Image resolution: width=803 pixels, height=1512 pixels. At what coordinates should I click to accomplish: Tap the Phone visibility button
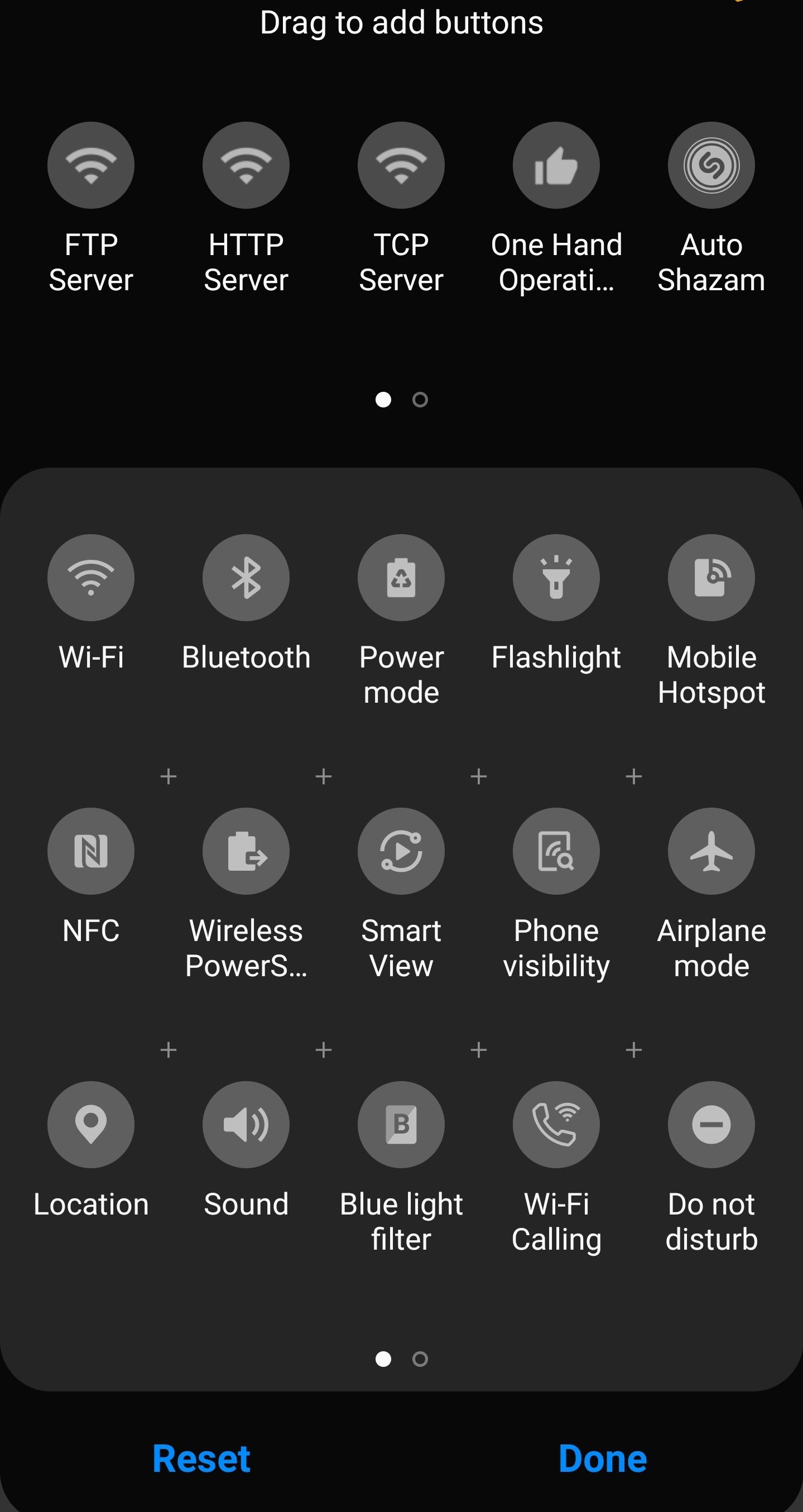tap(556, 851)
